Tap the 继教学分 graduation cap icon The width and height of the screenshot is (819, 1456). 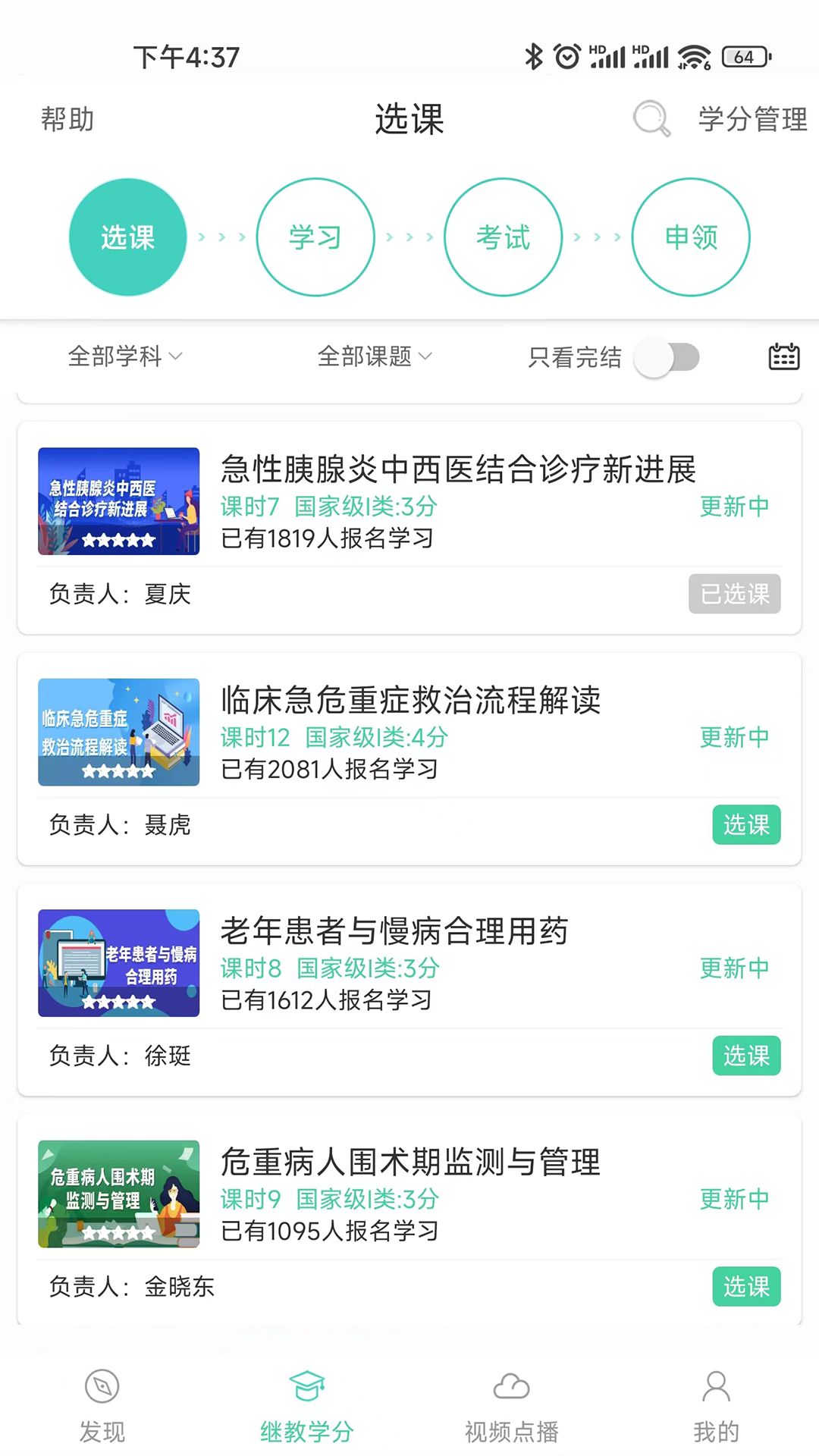(307, 1386)
